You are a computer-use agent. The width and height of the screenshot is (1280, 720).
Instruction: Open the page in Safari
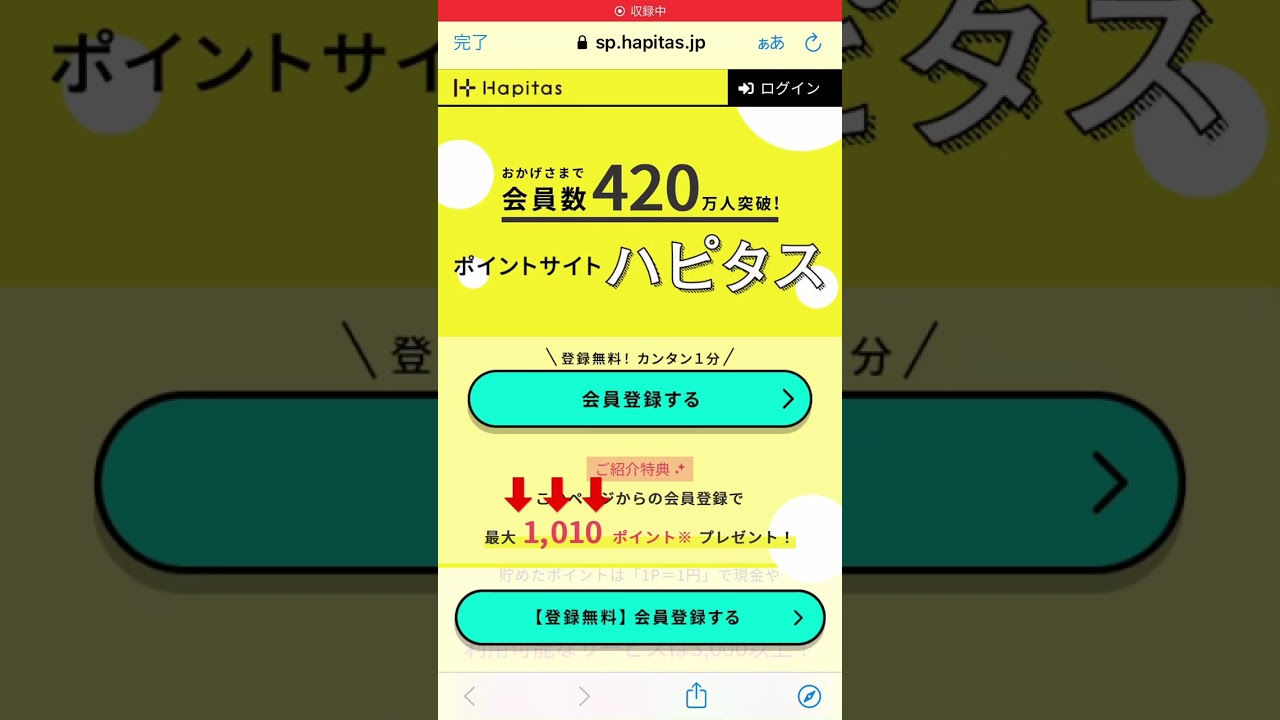[809, 696]
